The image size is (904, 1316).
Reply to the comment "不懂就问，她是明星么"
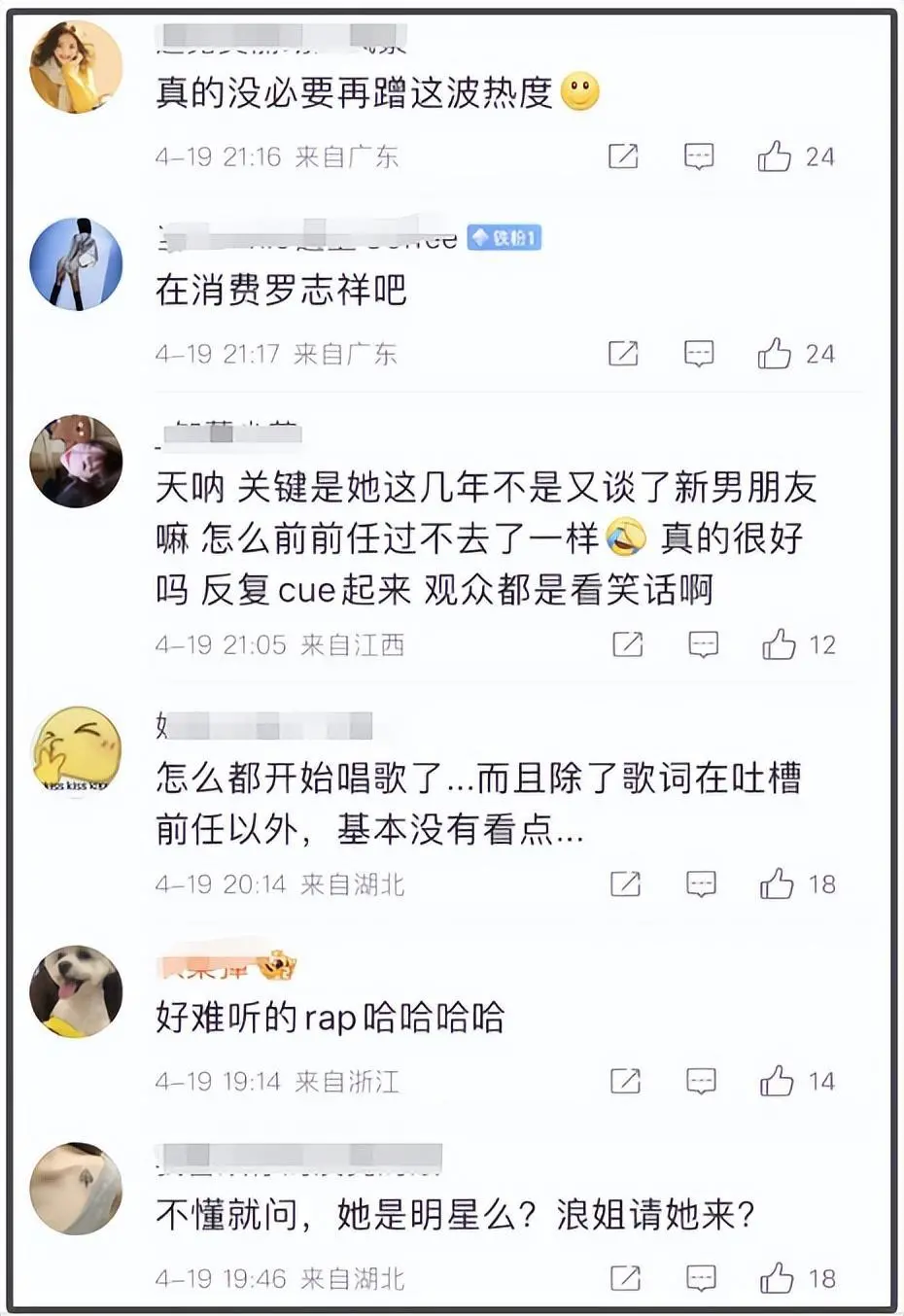(x=701, y=1278)
